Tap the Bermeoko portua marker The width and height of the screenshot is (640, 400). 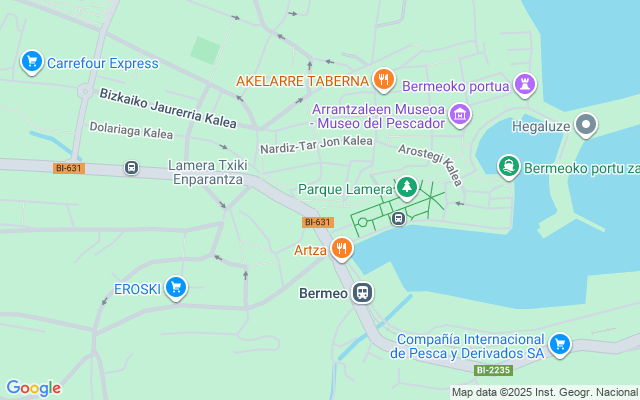point(525,81)
